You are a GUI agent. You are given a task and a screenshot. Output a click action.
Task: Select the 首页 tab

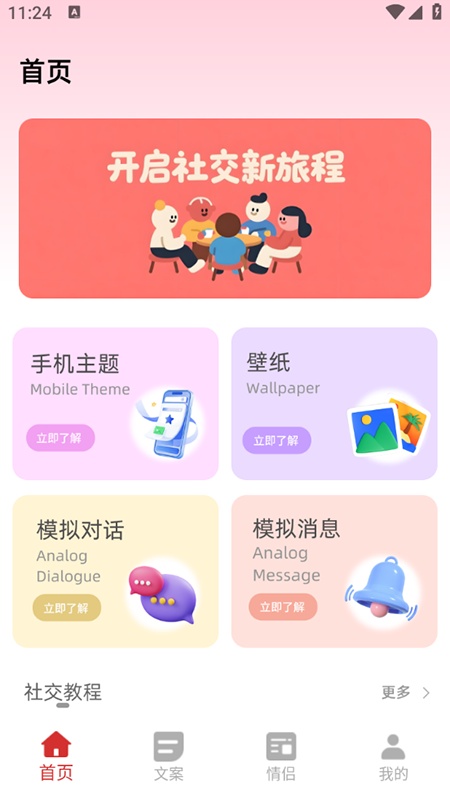(x=56, y=756)
